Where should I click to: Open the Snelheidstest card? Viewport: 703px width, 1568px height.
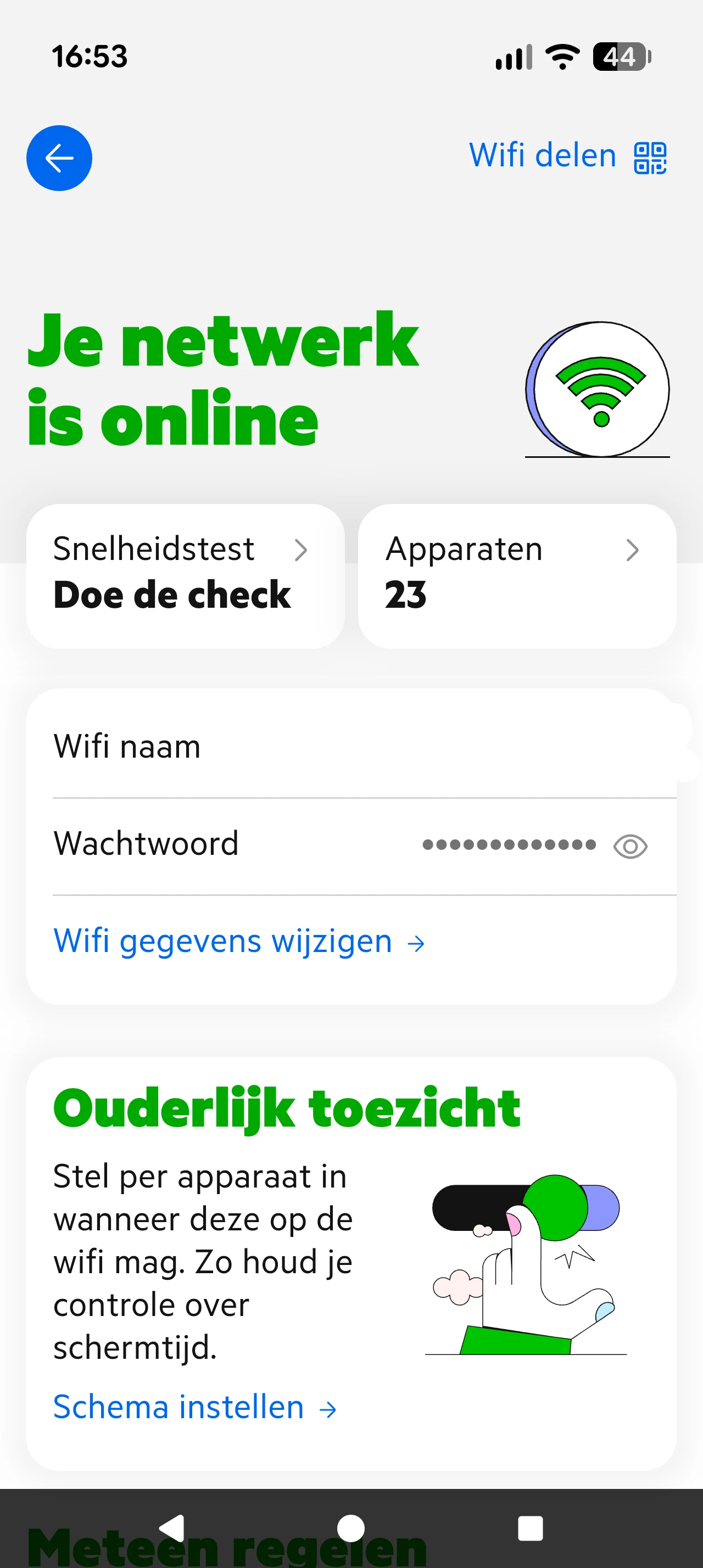tap(185, 575)
